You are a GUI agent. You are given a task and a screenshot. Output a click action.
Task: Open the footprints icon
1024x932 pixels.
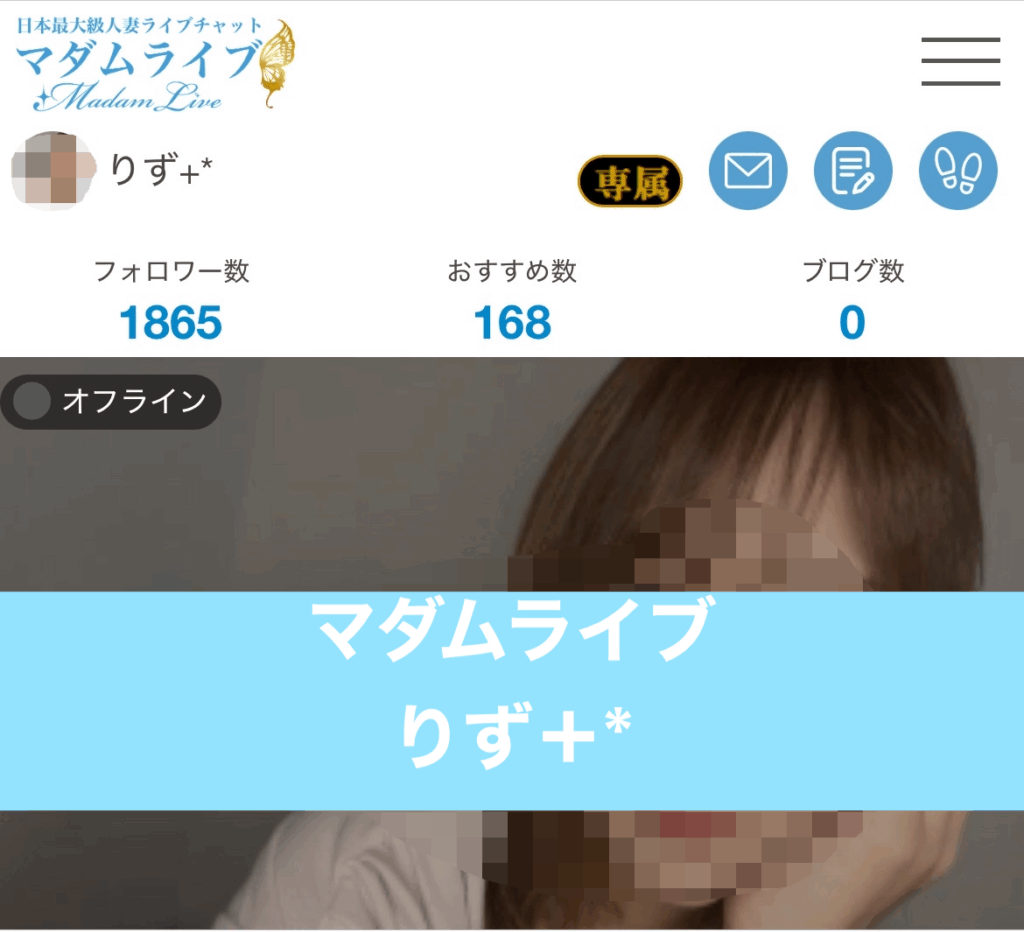(x=958, y=171)
